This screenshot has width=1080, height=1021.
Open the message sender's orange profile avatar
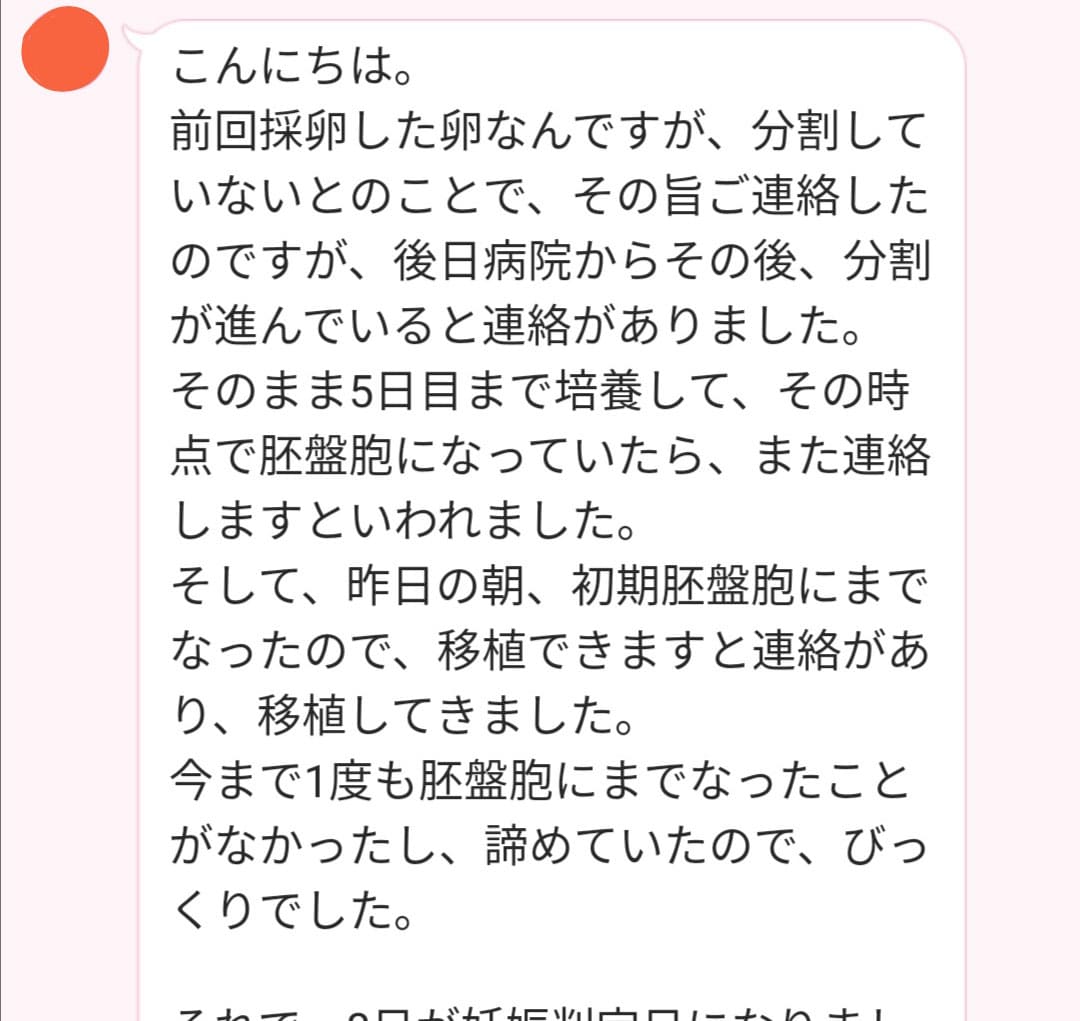point(66,48)
